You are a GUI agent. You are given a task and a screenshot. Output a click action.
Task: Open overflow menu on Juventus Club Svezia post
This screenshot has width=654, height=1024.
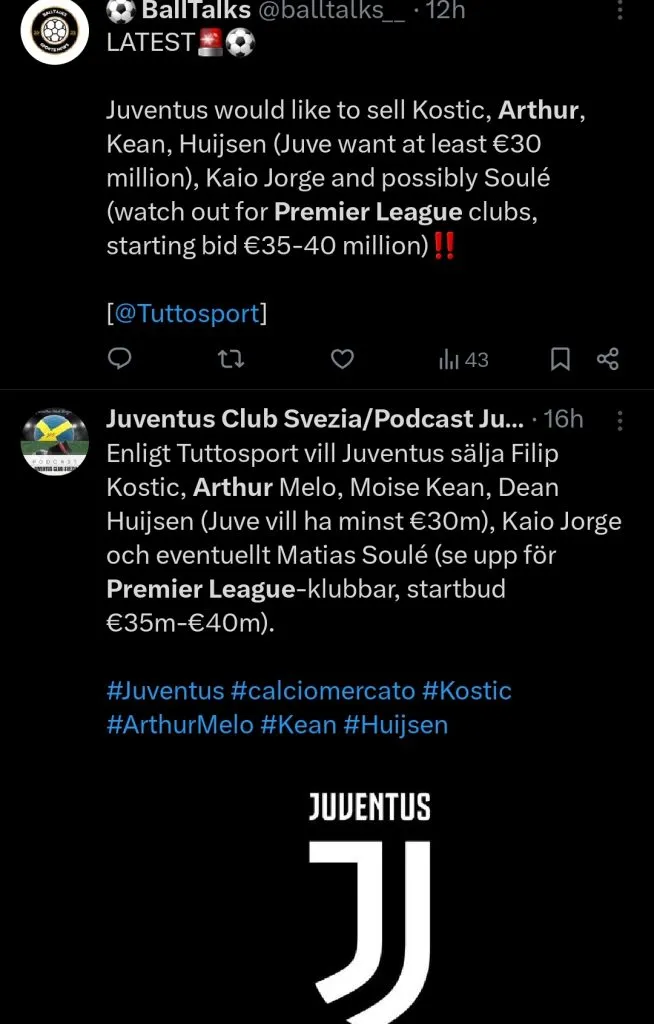coord(620,419)
